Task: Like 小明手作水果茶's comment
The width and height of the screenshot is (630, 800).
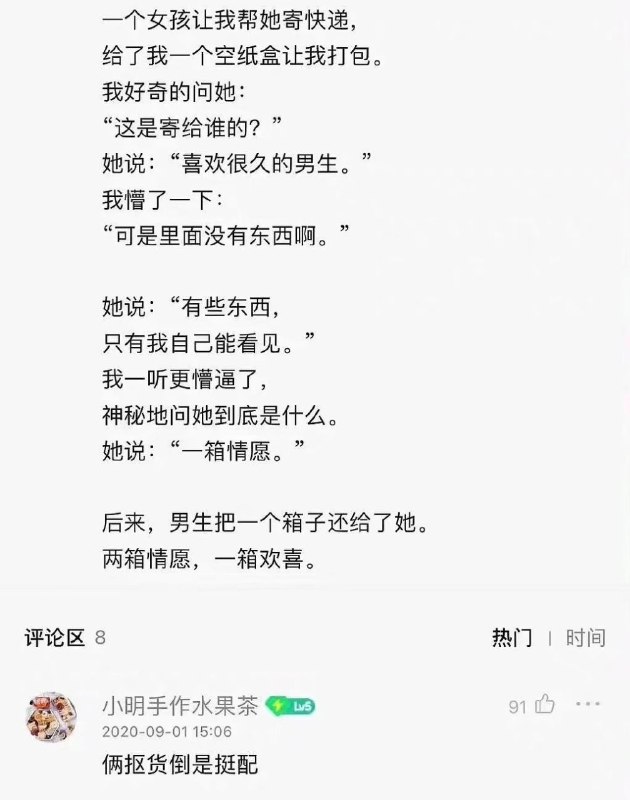Action: (x=544, y=705)
